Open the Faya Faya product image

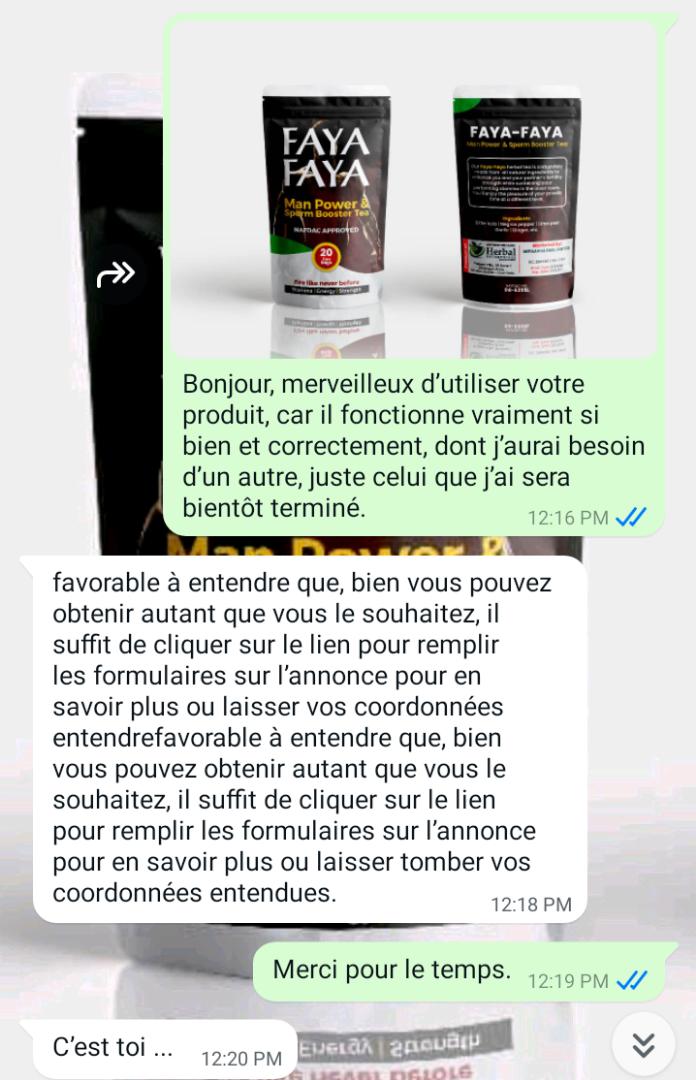coord(414,190)
